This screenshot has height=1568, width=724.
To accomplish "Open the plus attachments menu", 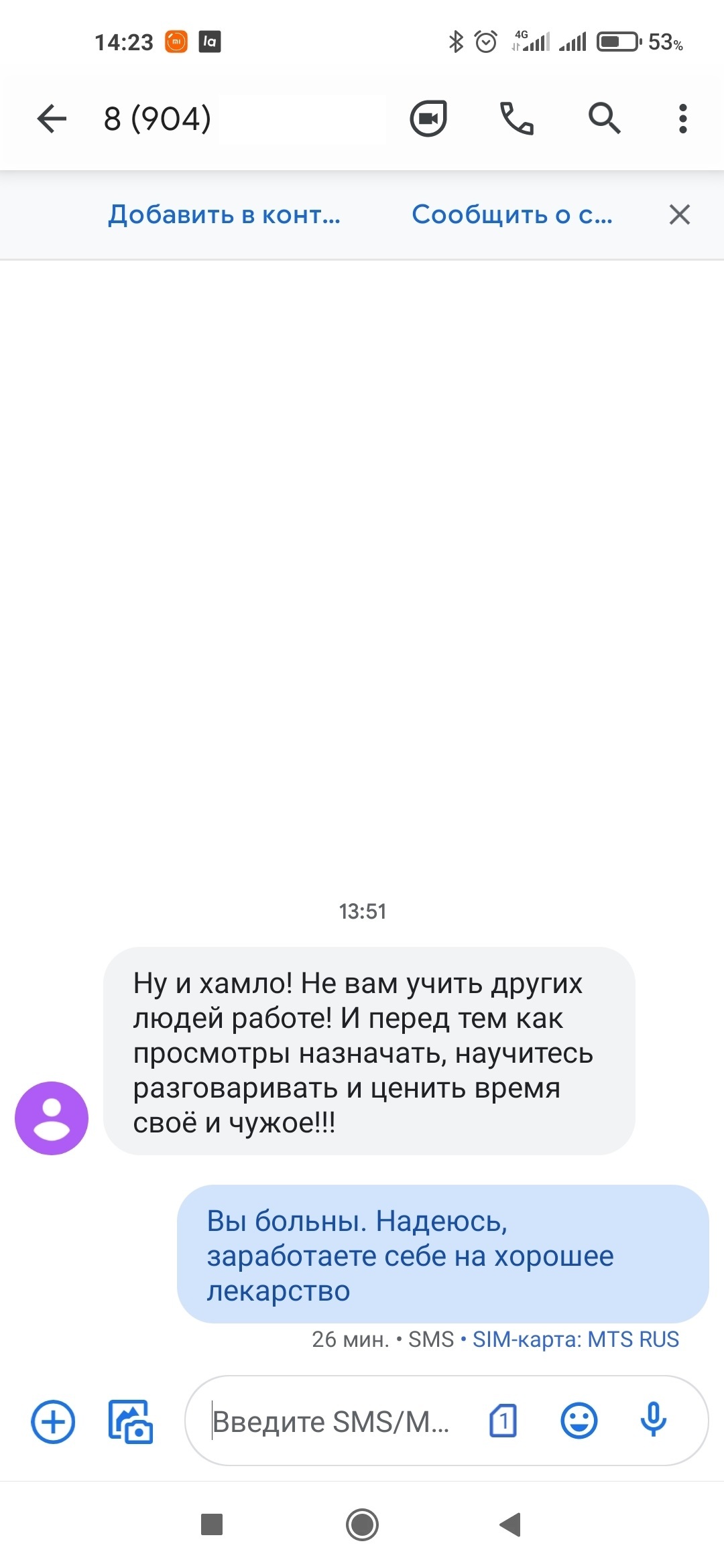I will pos(53,1421).
